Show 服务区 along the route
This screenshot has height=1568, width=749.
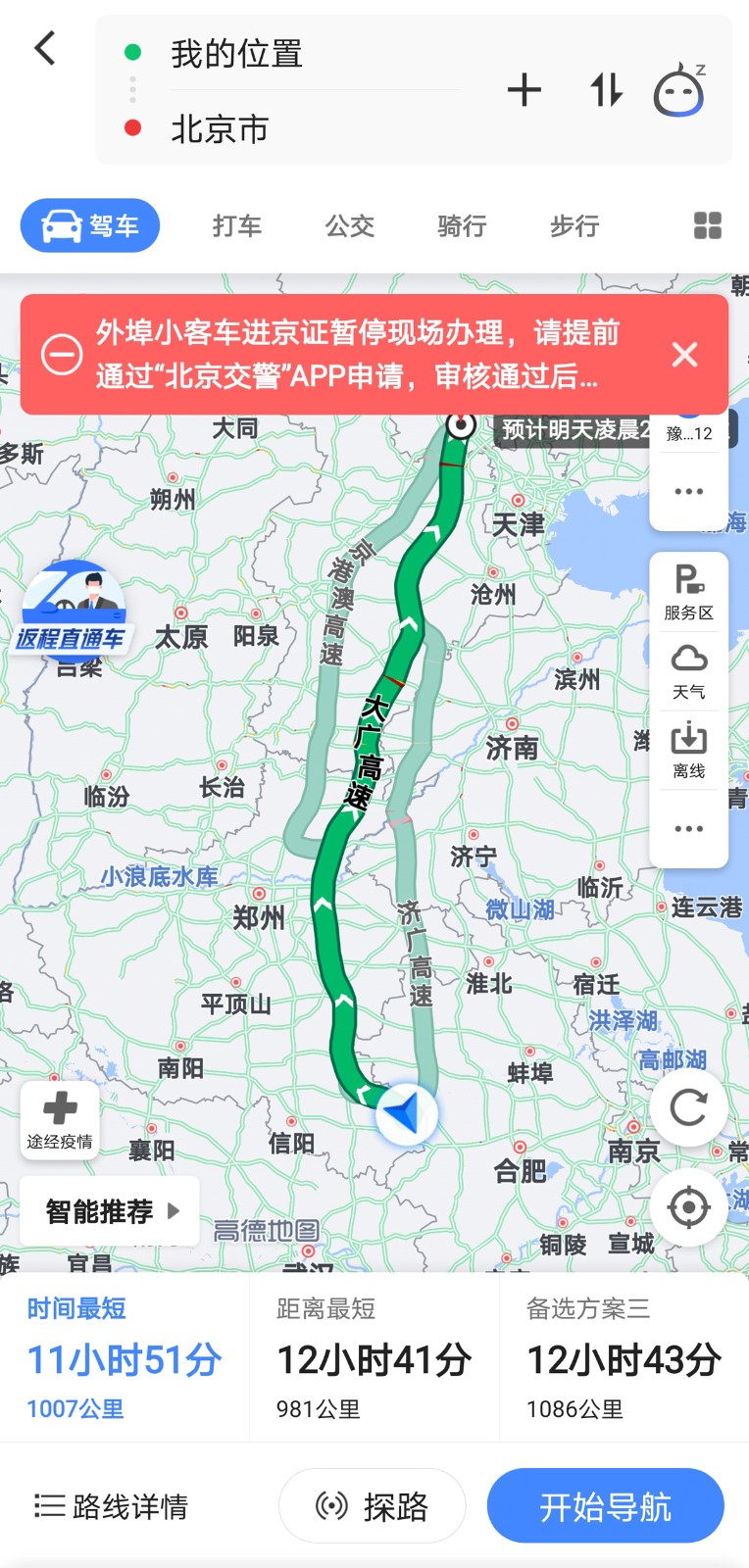[x=689, y=593]
